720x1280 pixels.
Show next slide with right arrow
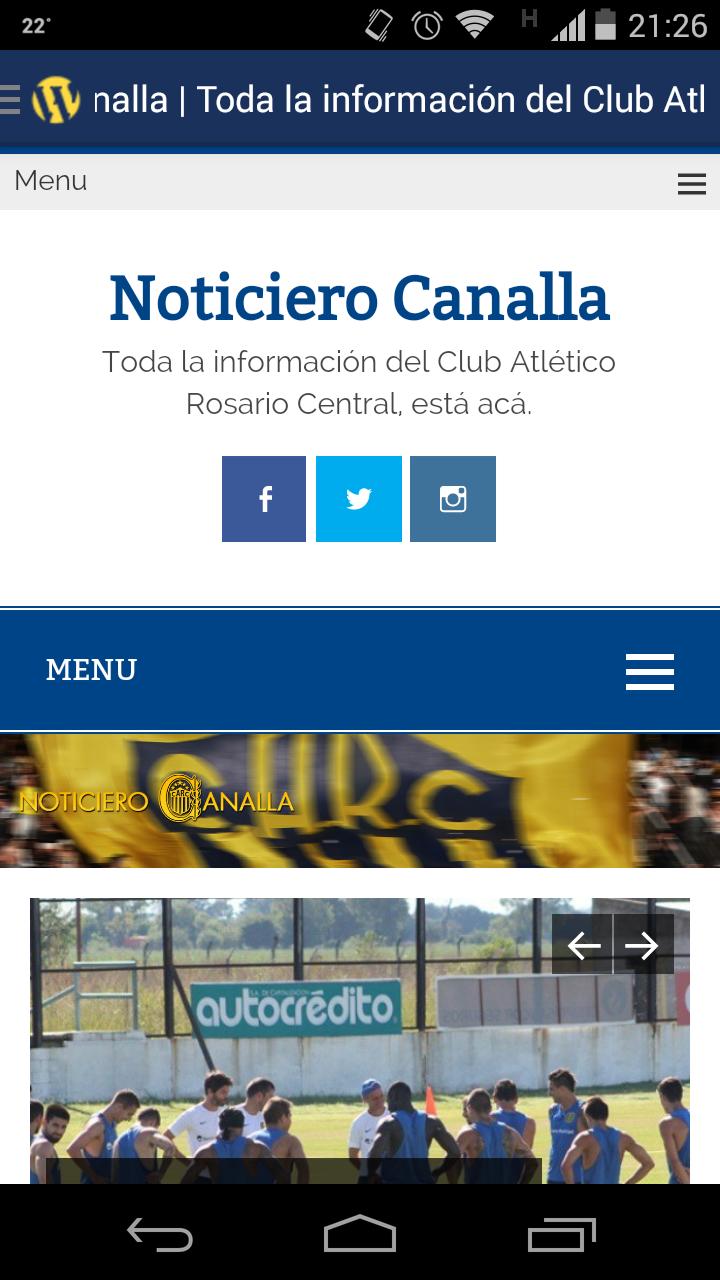643,945
